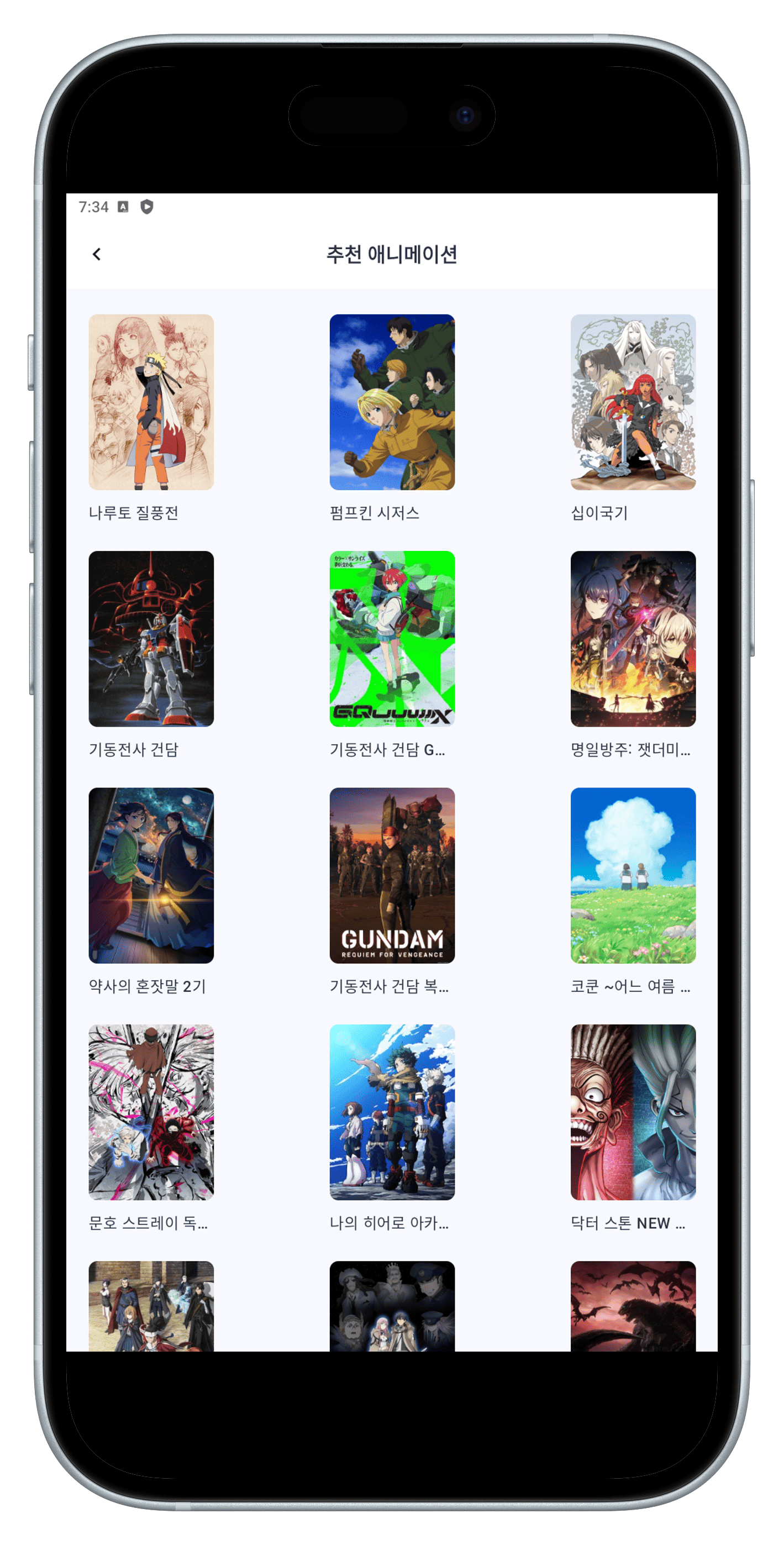Tap the A badge icon in the status bar

pyautogui.click(x=122, y=206)
